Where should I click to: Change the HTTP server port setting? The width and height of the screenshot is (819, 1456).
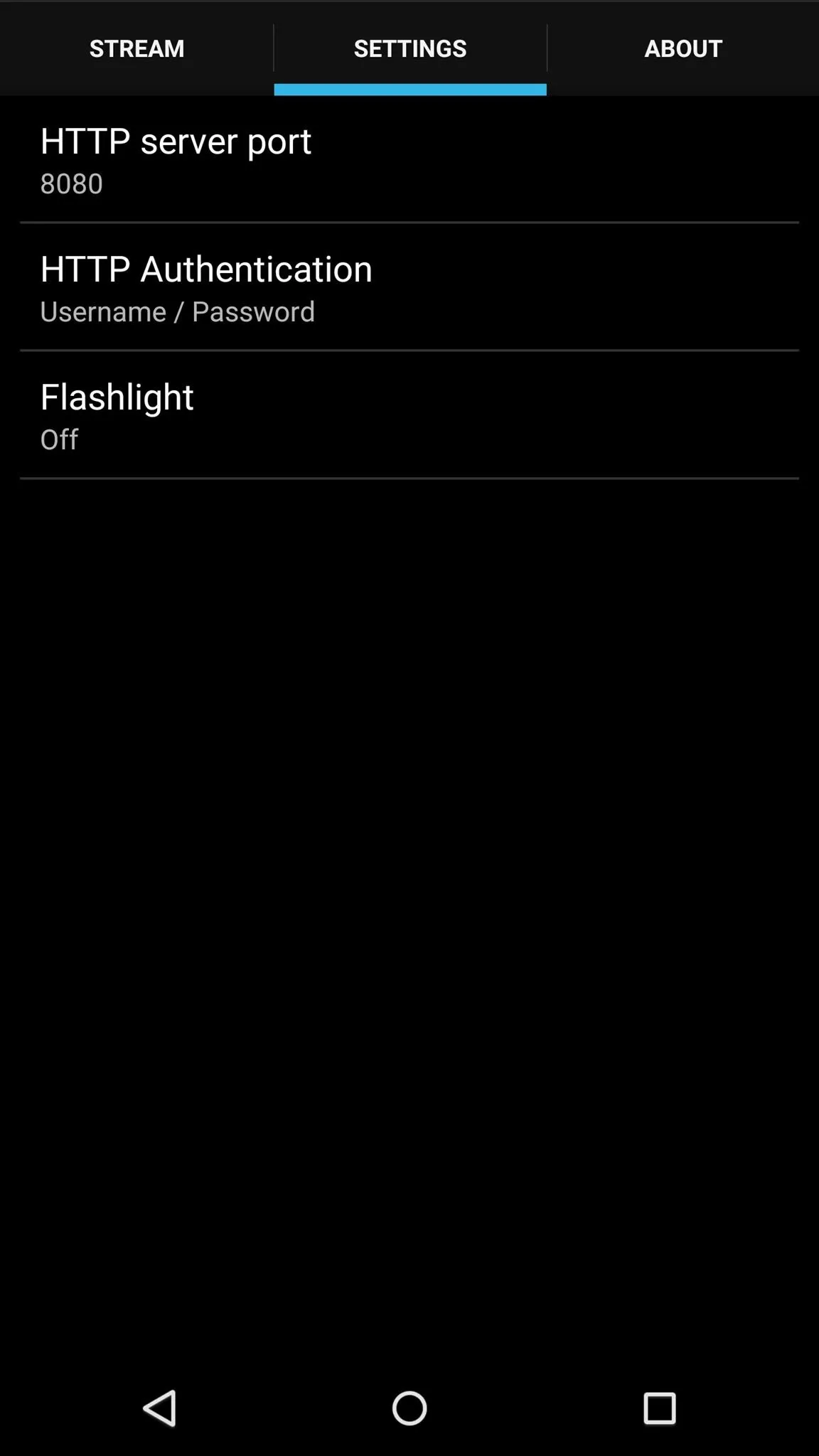[409, 160]
